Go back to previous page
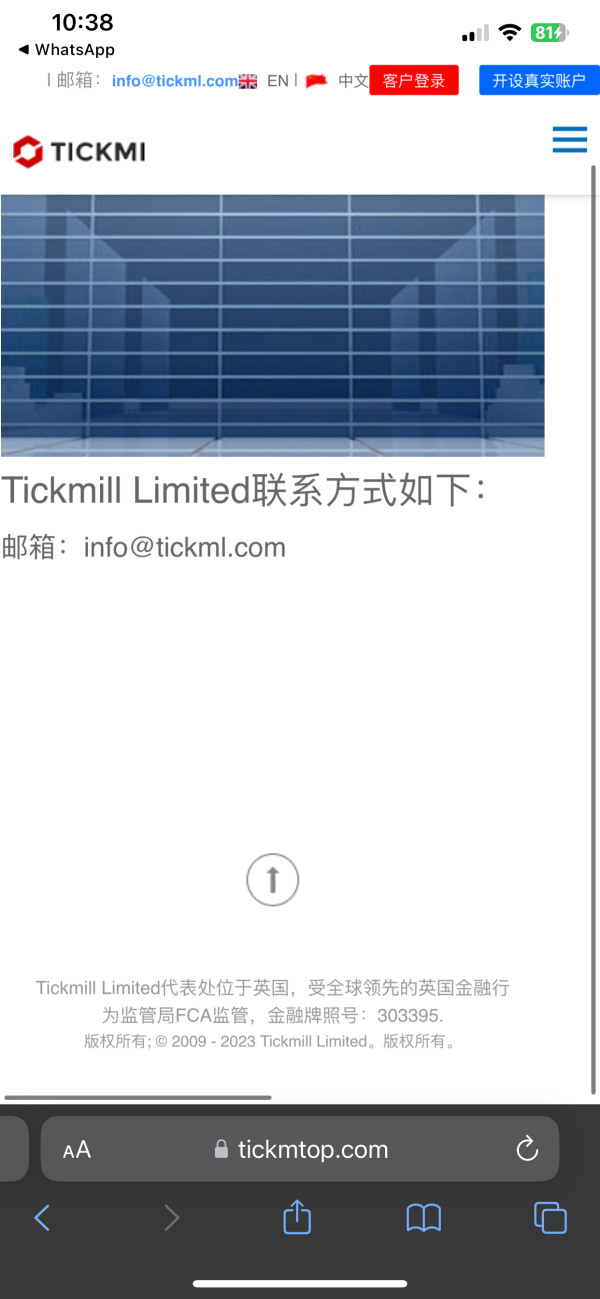600x1299 pixels. [x=42, y=1217]
